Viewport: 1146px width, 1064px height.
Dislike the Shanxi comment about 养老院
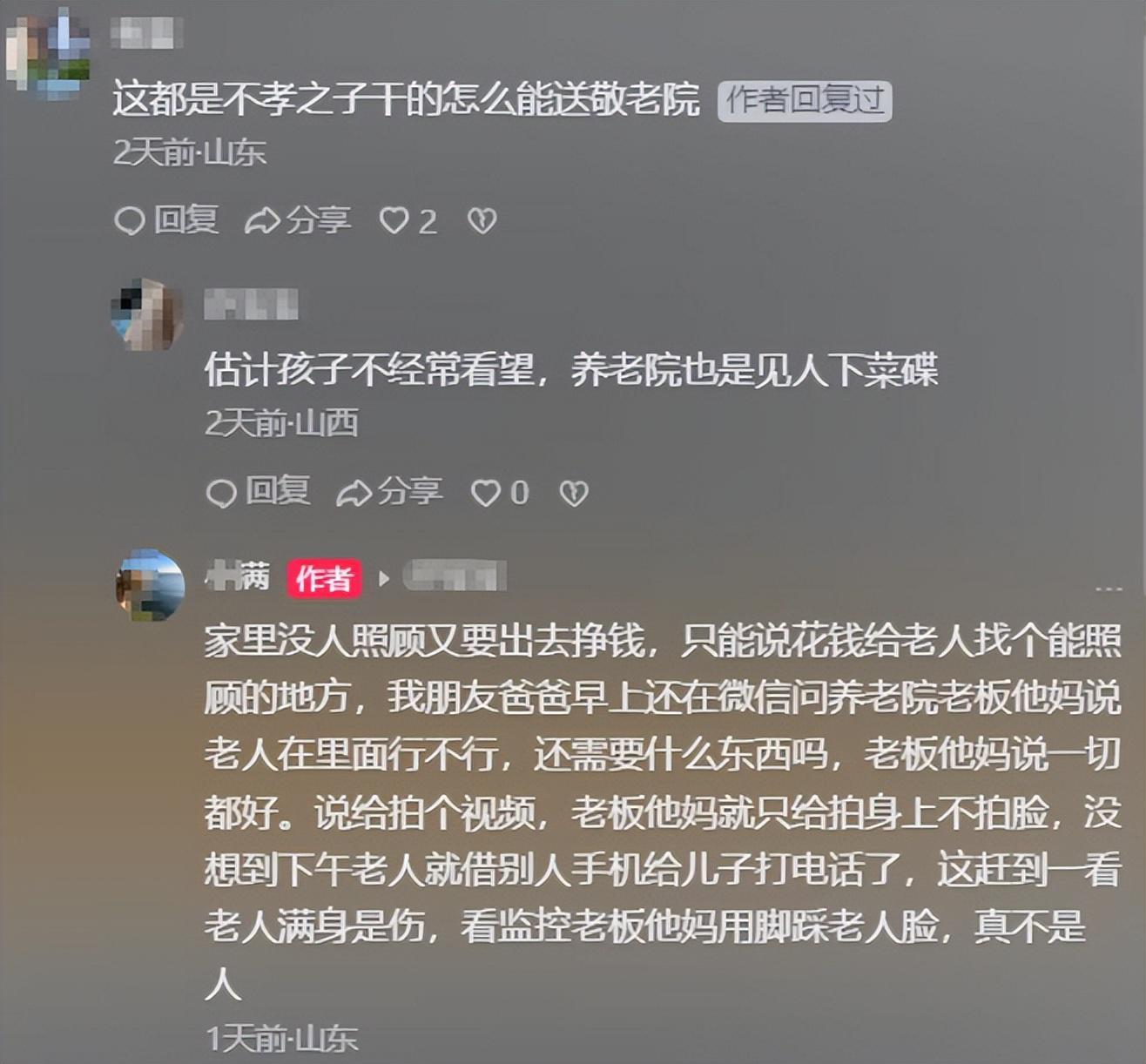coord(573,493)
